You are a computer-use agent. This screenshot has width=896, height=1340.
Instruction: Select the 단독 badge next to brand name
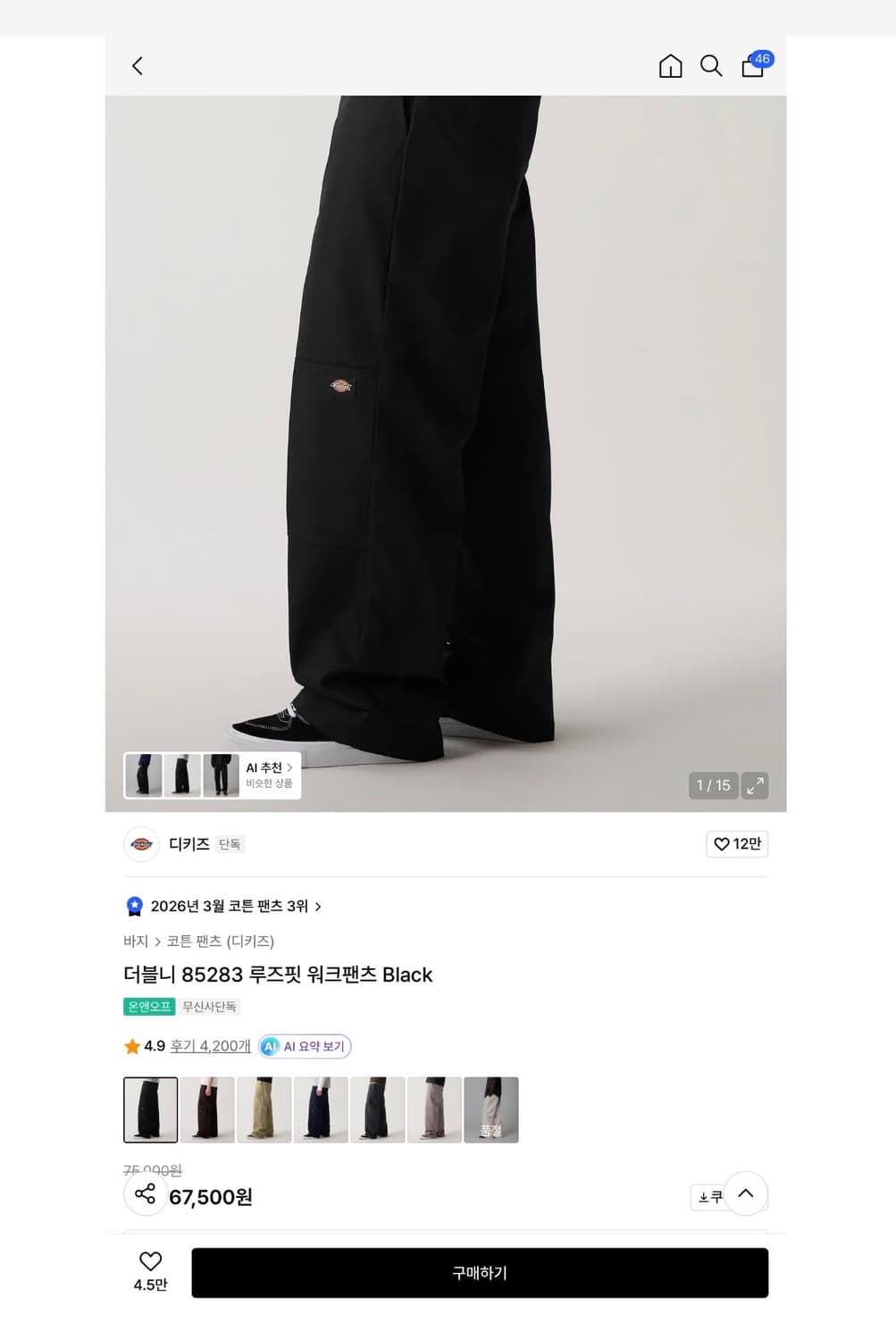click(x=230, y=843)
